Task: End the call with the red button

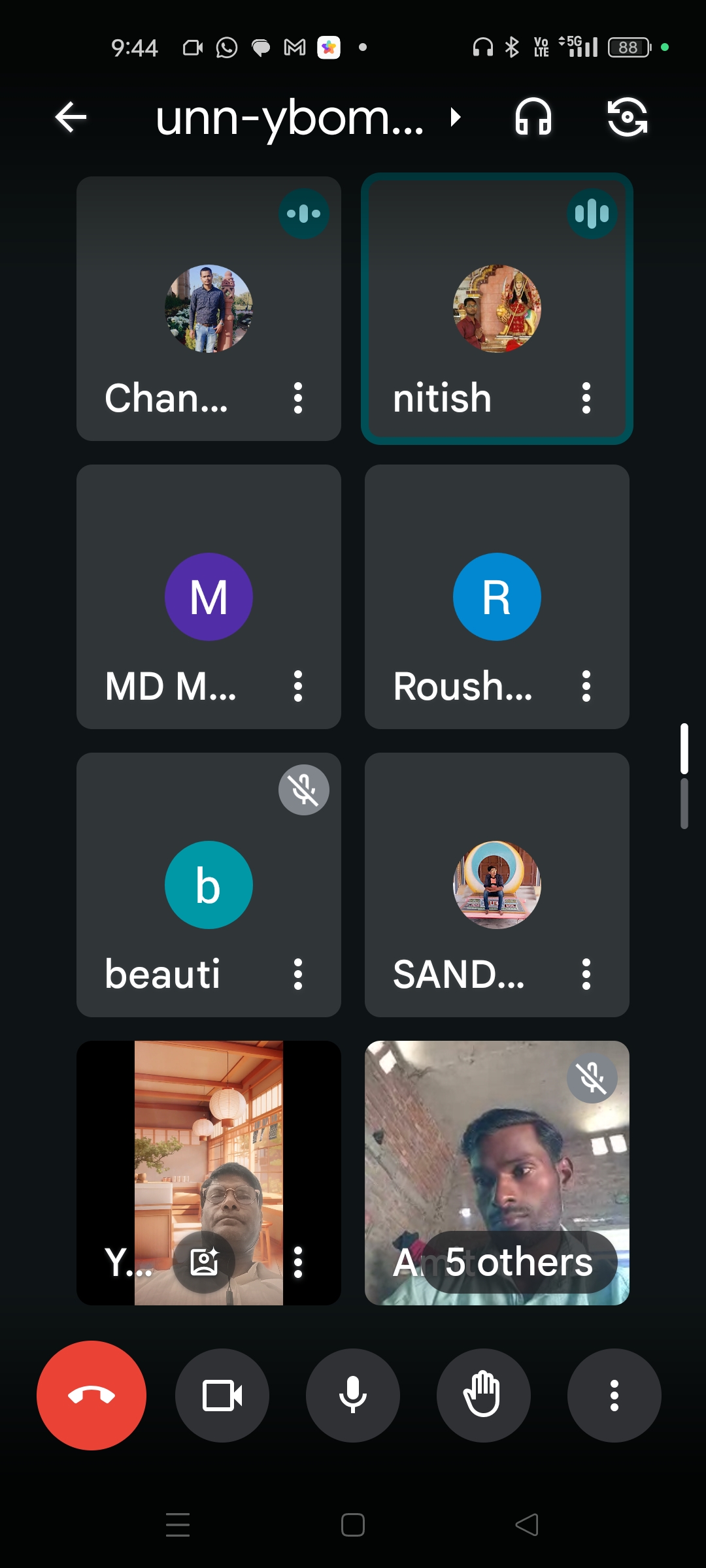Action: tap(92, 1396)
